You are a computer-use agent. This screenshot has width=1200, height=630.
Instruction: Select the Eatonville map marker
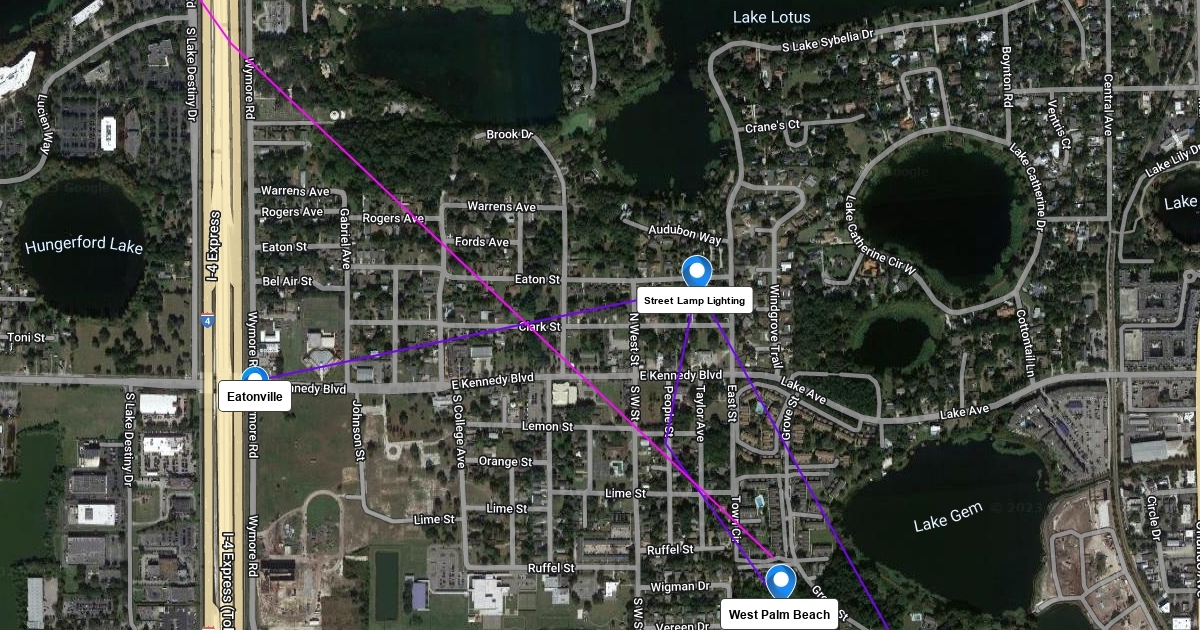tap(255, 379)
